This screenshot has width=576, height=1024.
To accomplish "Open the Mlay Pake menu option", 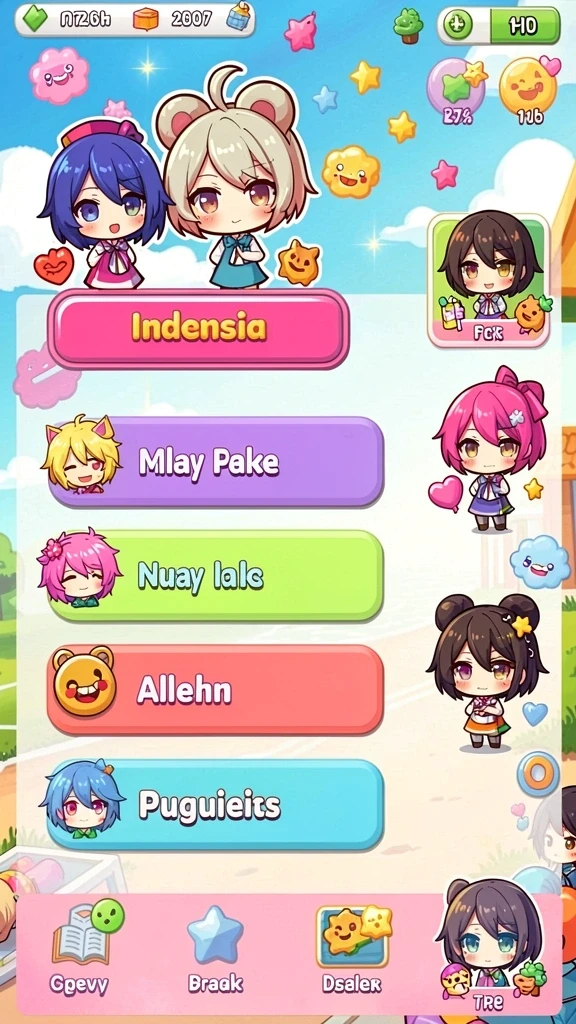I will pos(215,462).
